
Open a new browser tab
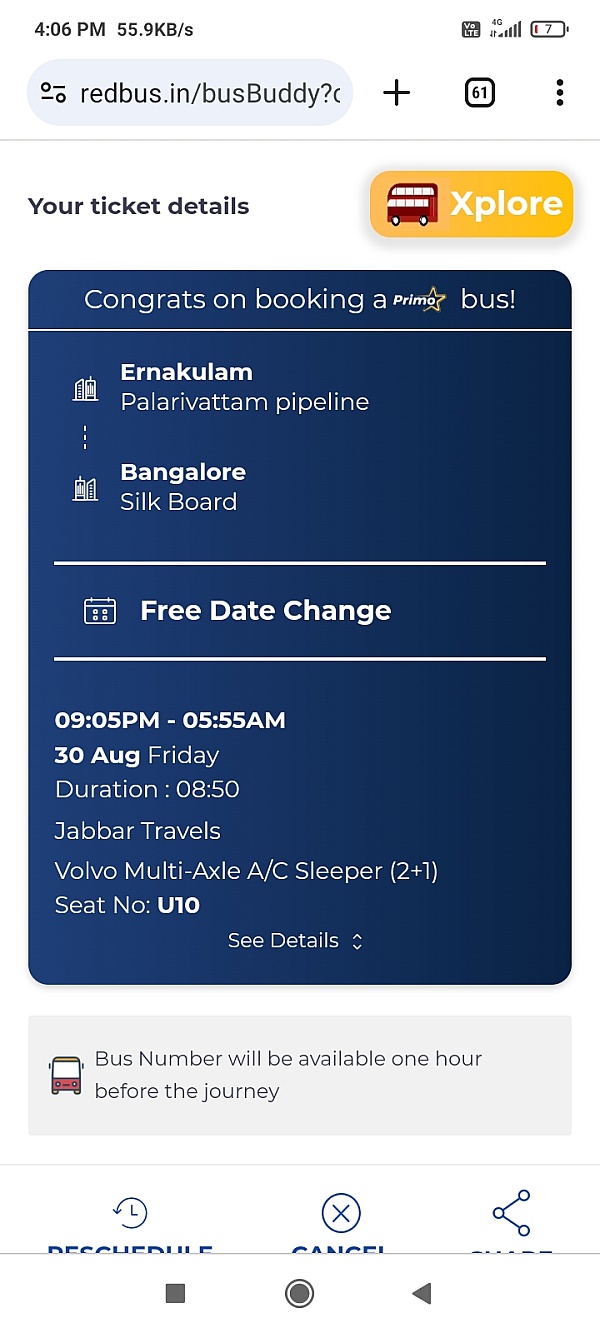[x=397, y=93]
